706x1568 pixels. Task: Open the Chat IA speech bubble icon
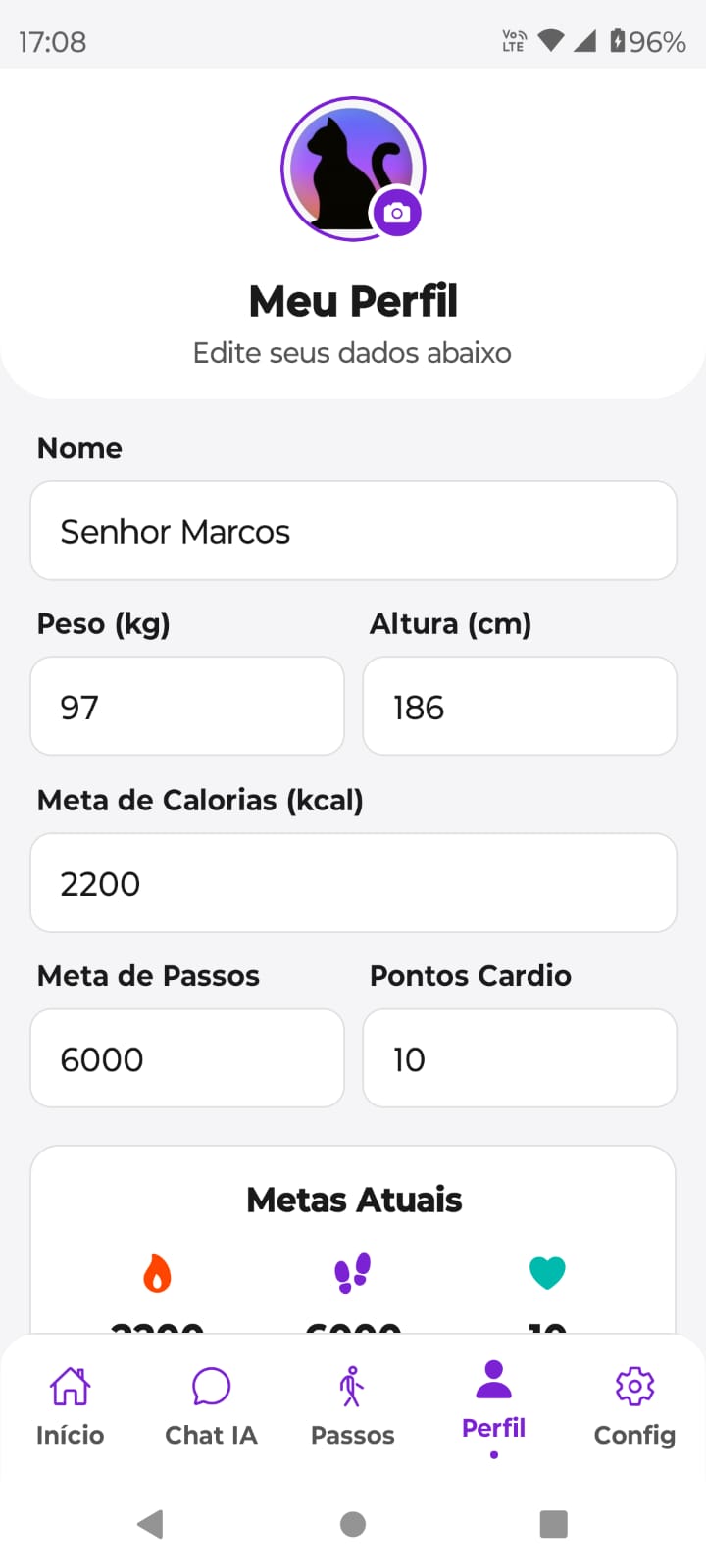211,1388
